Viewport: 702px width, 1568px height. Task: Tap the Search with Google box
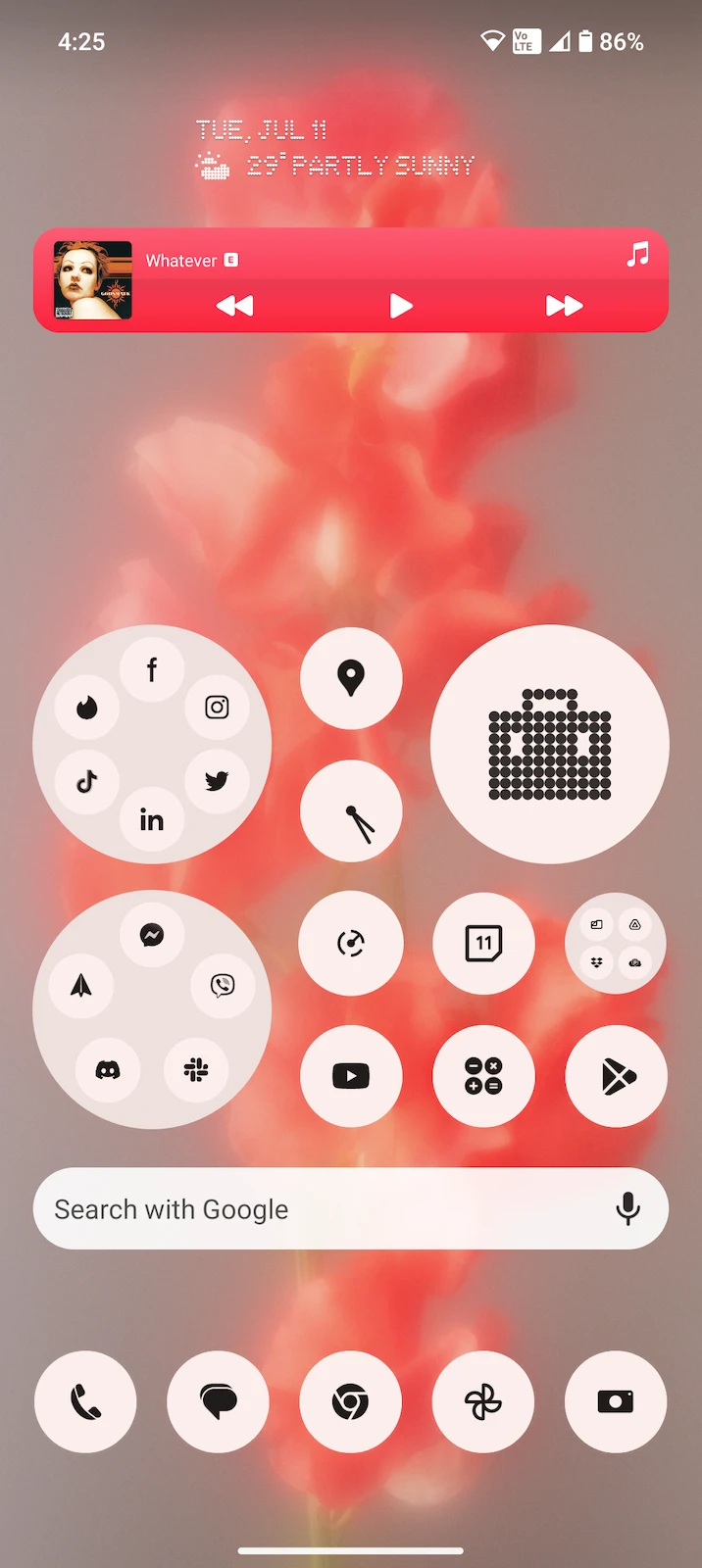click(x=294, y=1209)
